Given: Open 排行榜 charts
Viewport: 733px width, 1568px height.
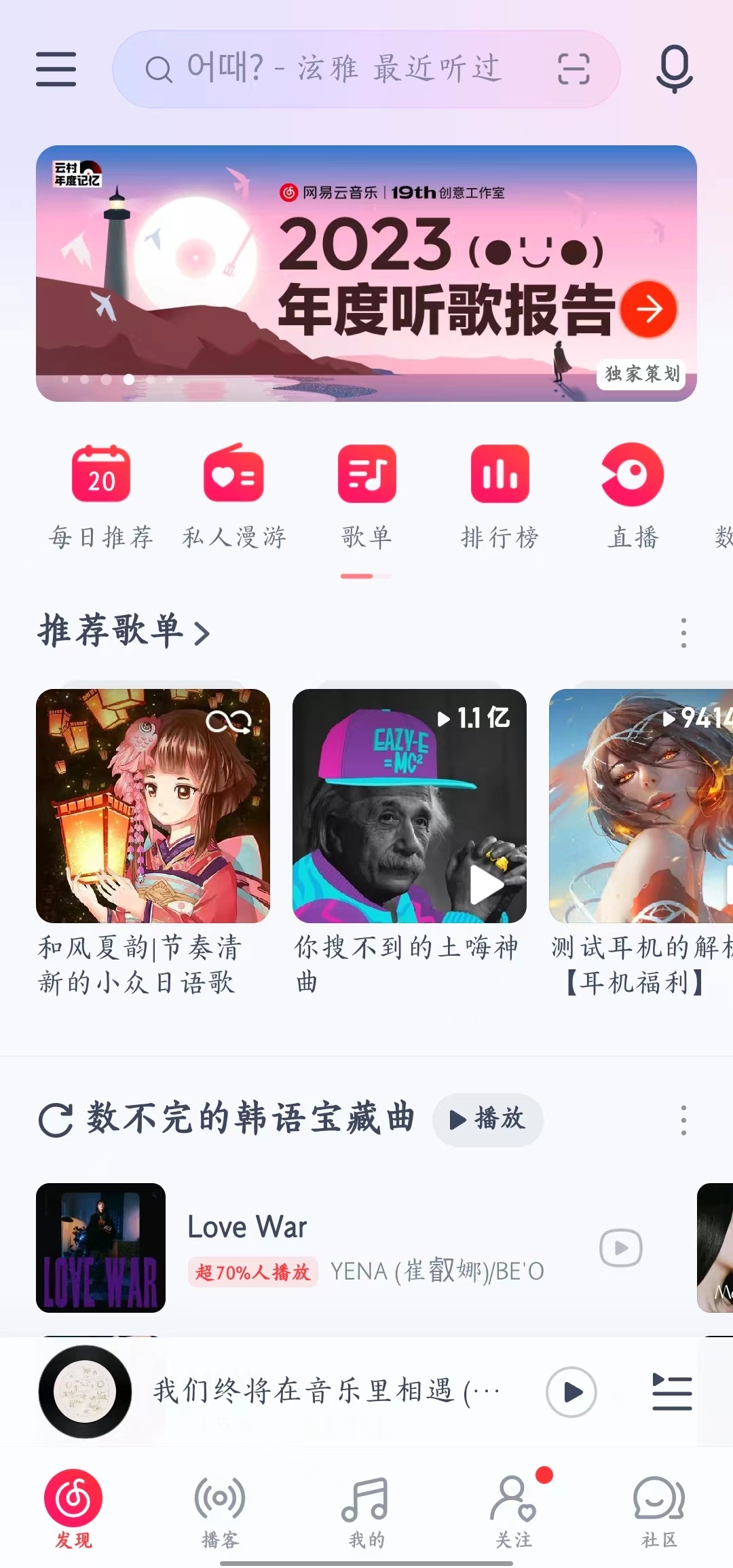Looking at the screenshot, I should coord(500,497).
